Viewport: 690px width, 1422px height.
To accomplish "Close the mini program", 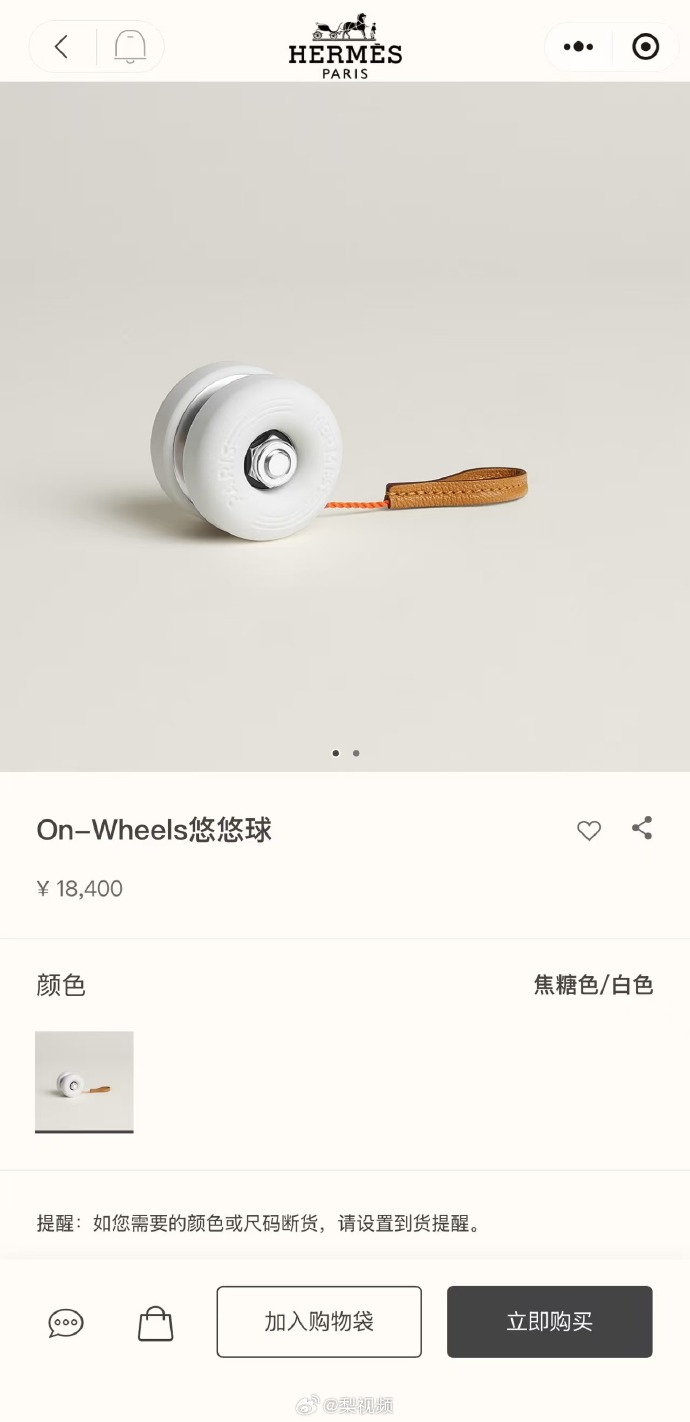I will coord(646,46).
